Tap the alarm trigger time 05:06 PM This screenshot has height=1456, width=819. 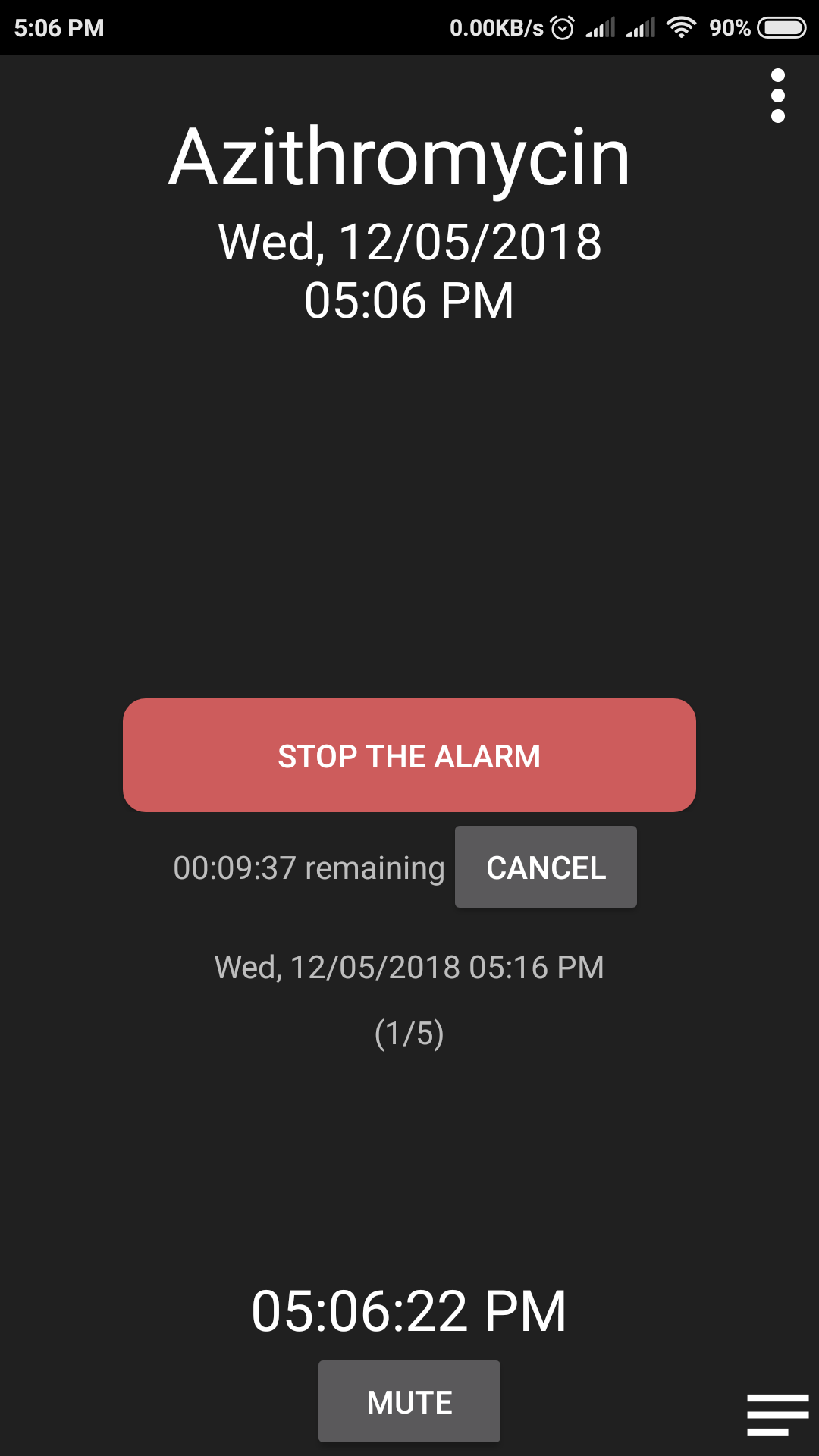(x=409, y=299)
